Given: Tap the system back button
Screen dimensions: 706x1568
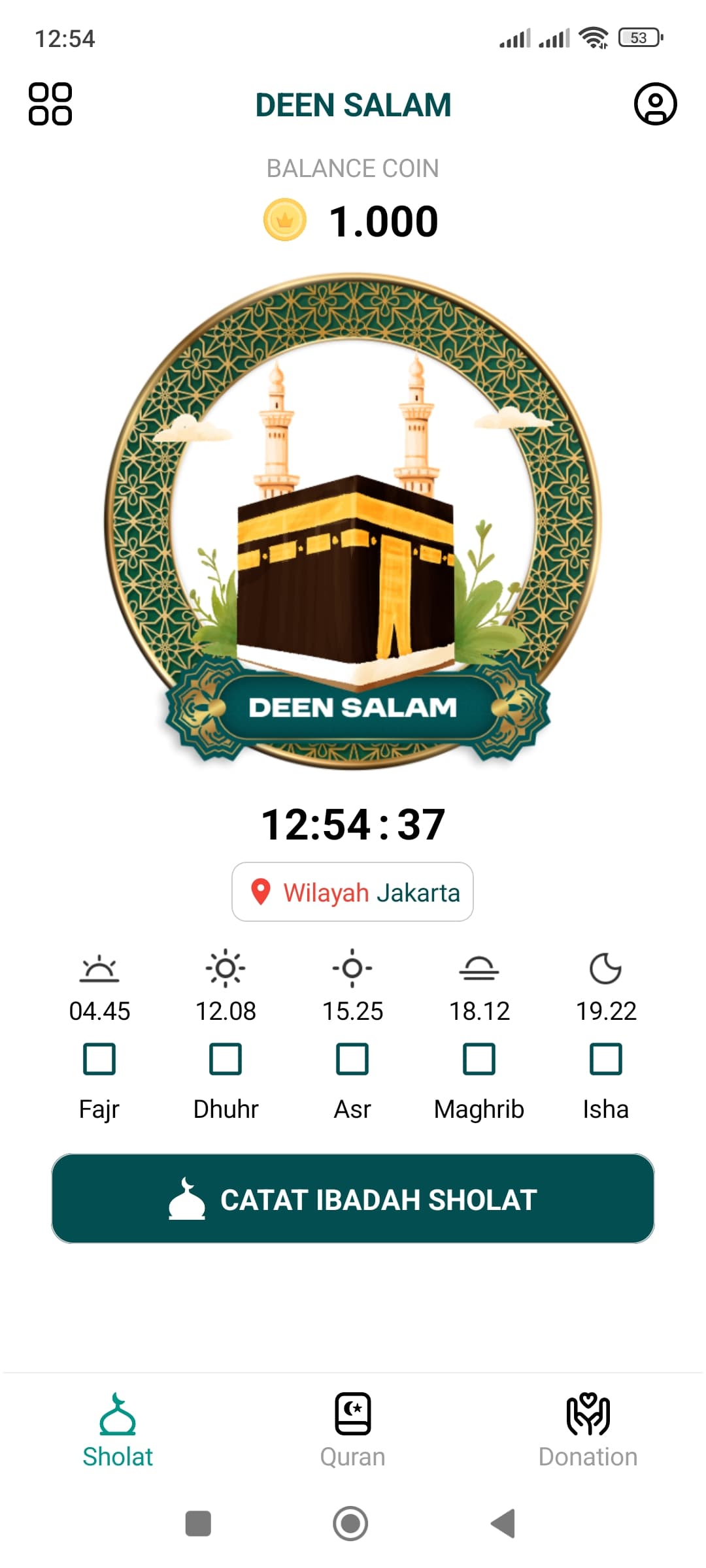Looking at the screenshot, I should click(503, 1524).
